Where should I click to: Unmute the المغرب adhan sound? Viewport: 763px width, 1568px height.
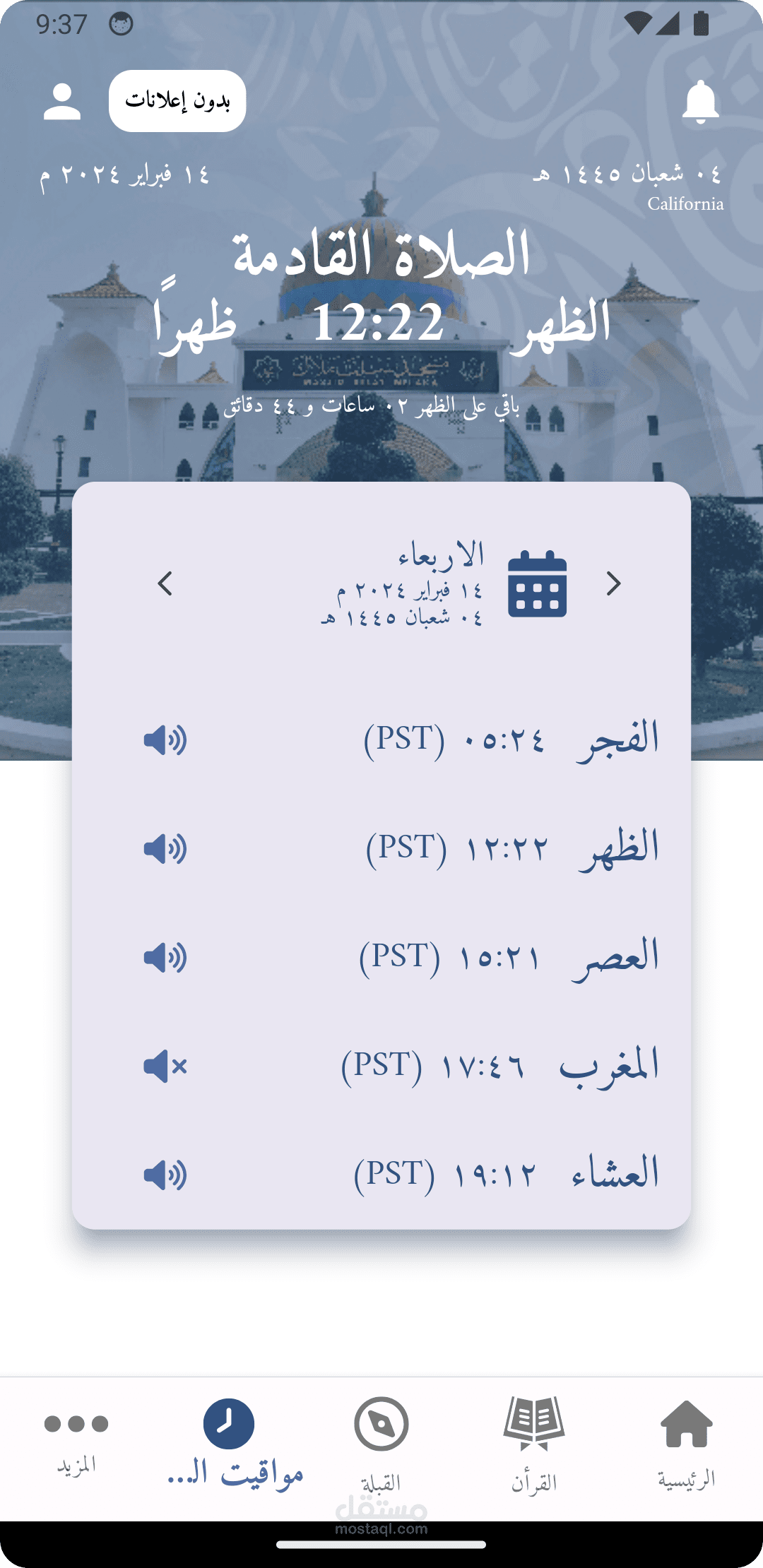pyautogui.click(x=165, y=1066)
